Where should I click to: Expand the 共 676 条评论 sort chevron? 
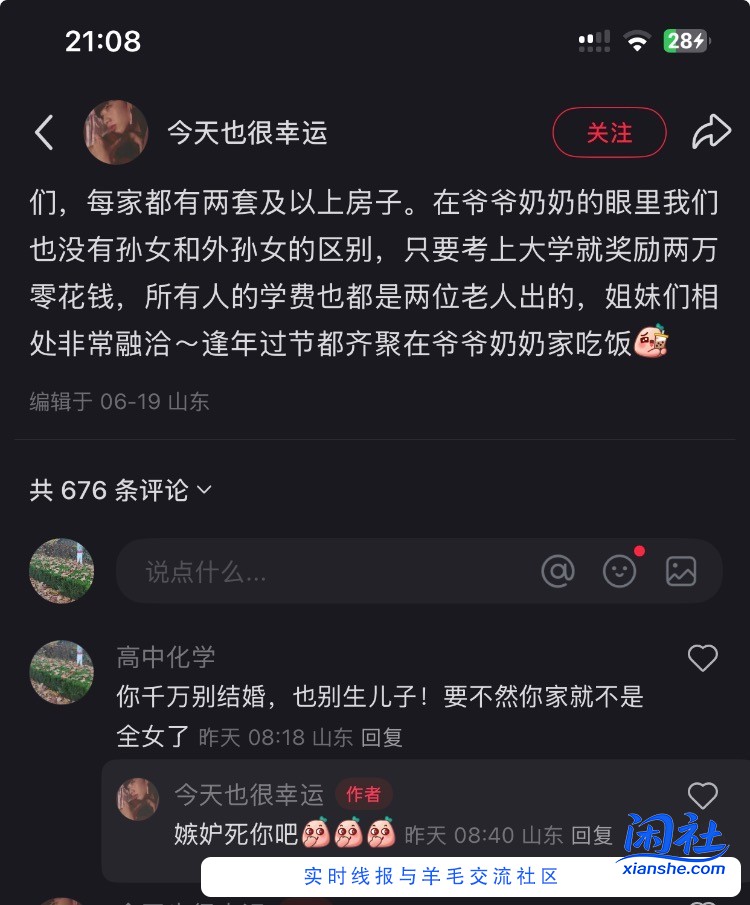point(206,491)
